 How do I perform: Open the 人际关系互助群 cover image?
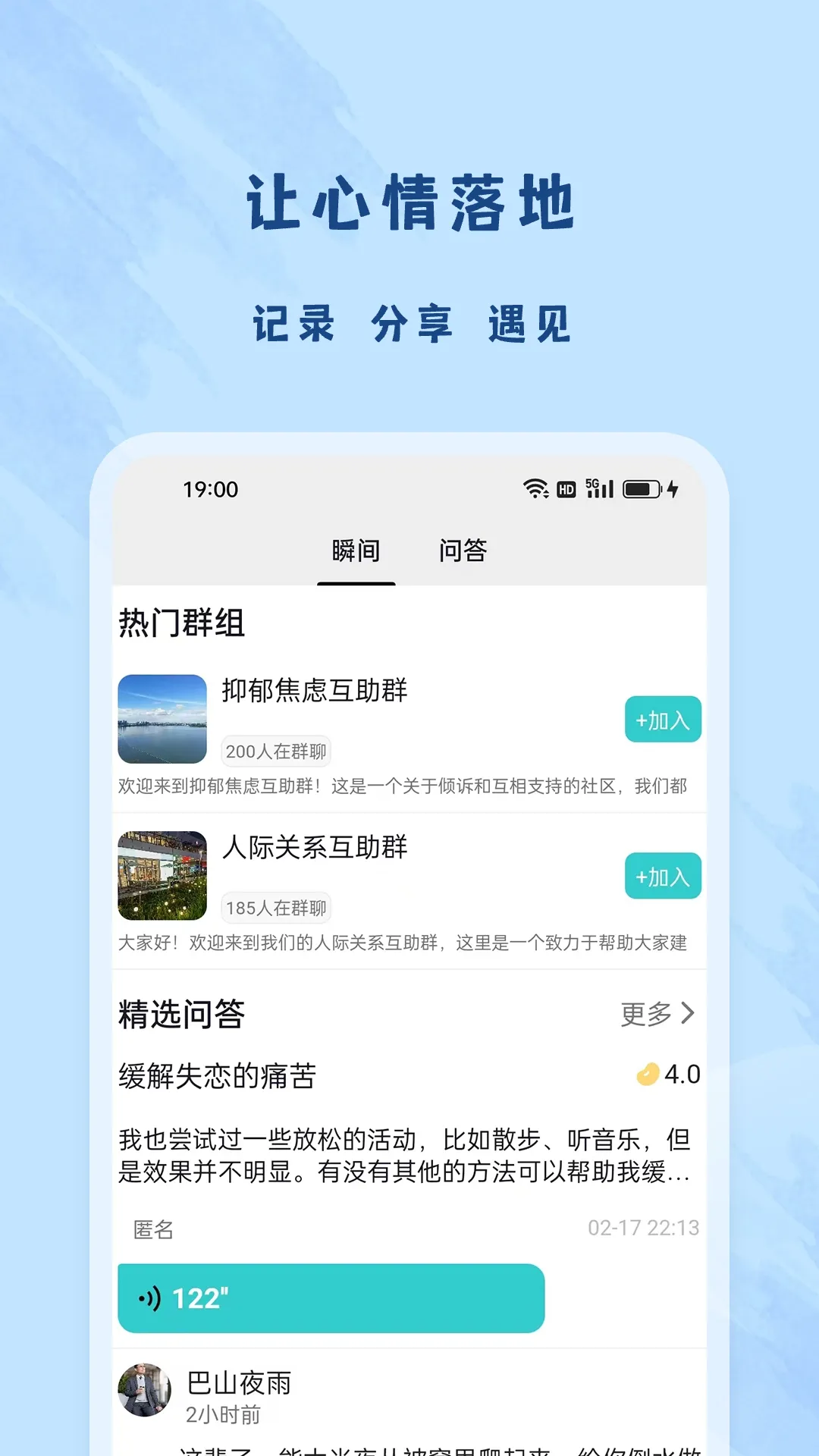[161, 876]
